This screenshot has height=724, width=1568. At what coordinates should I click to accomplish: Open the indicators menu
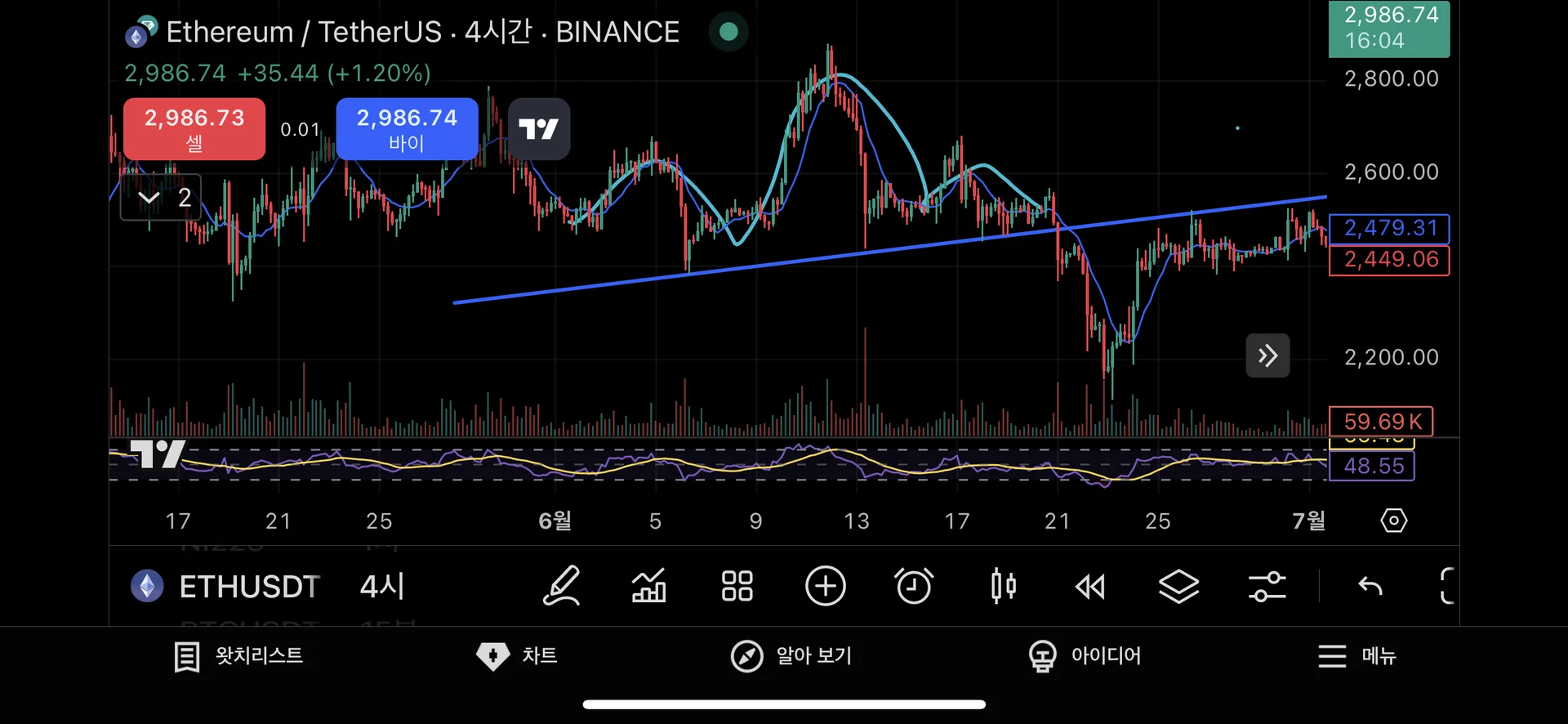coord(649,587)
